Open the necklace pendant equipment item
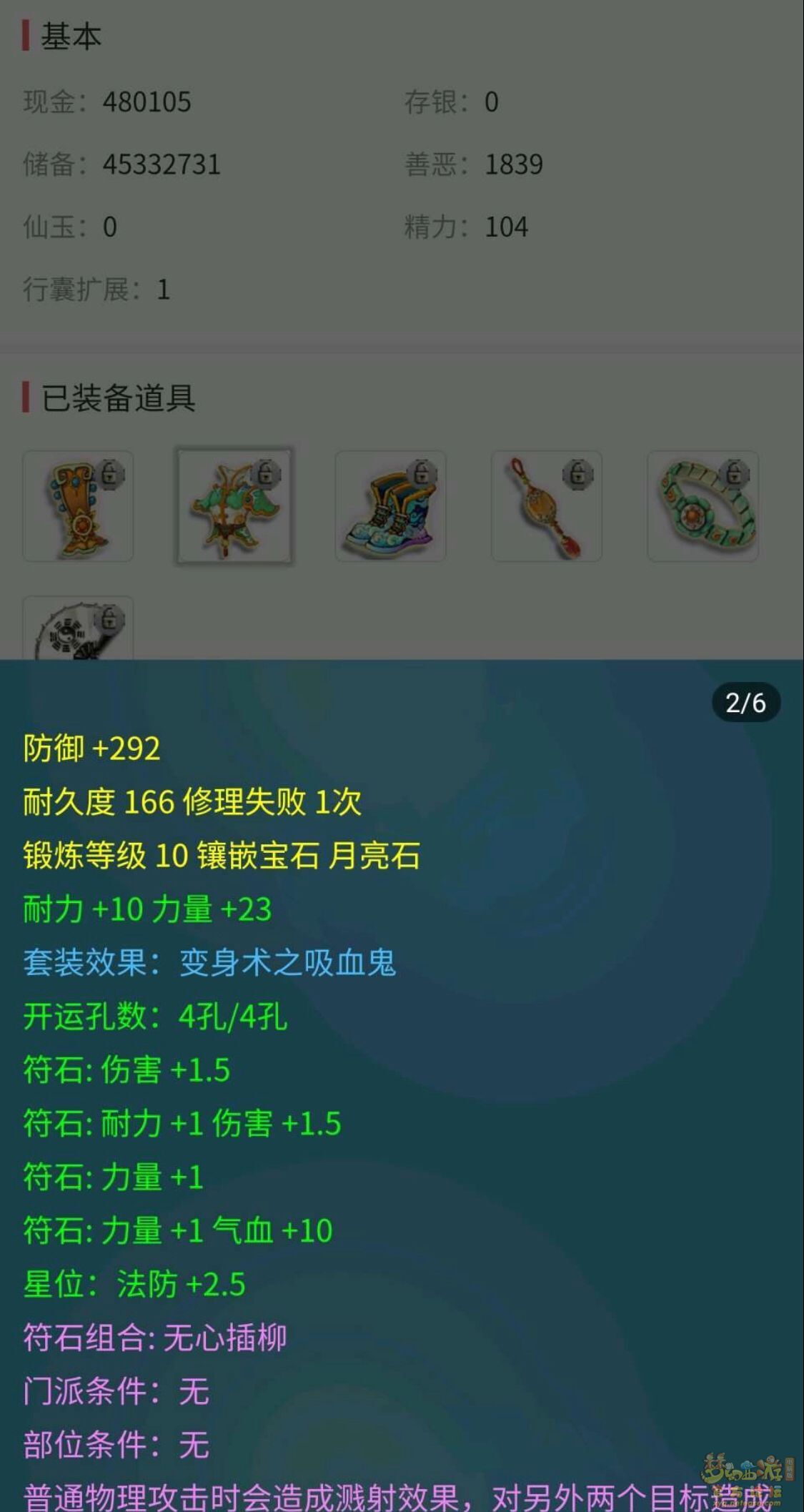The height and width of the screenshot is (1512, 804). pyautogui.click(x=547, y=506)
